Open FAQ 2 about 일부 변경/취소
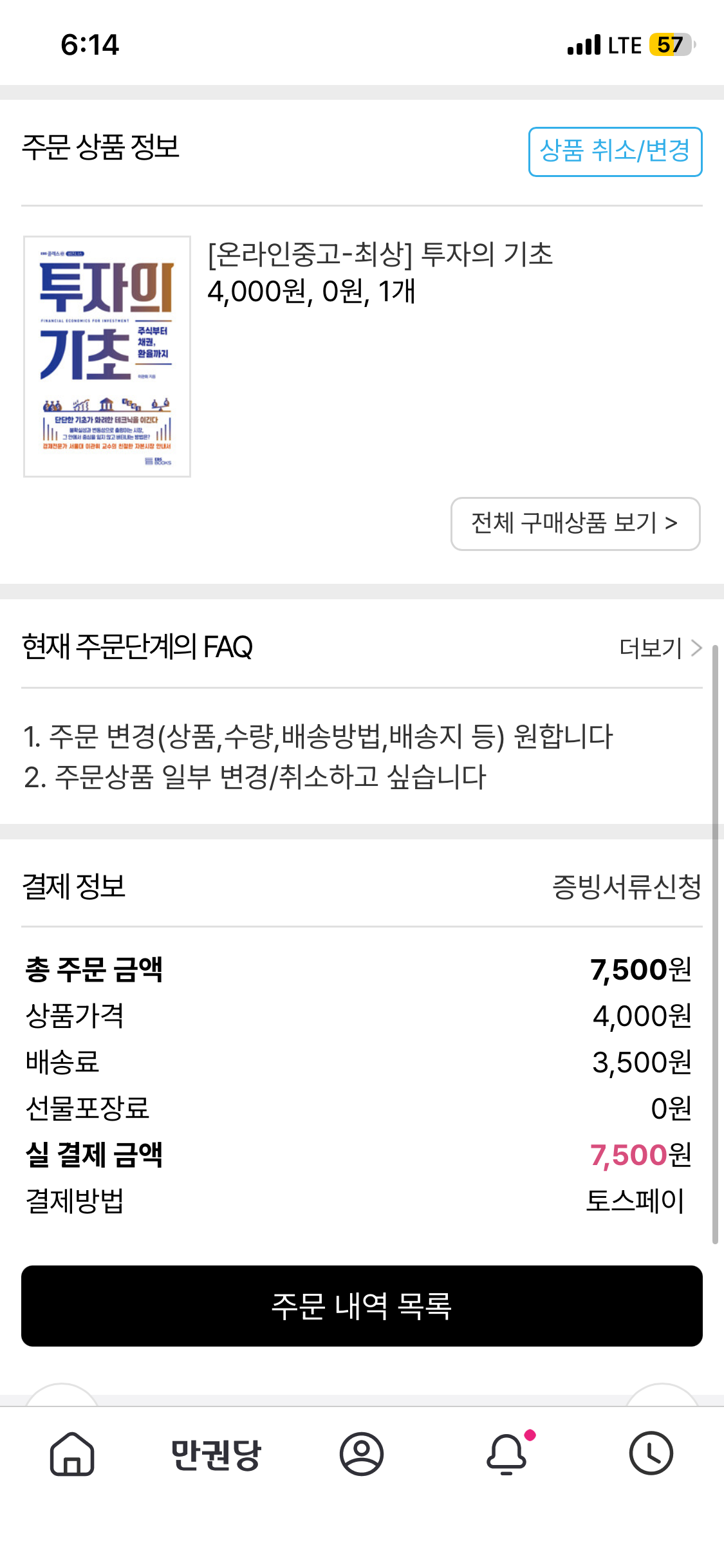The width and height of the screenshot is (724, 1568). 255,777
